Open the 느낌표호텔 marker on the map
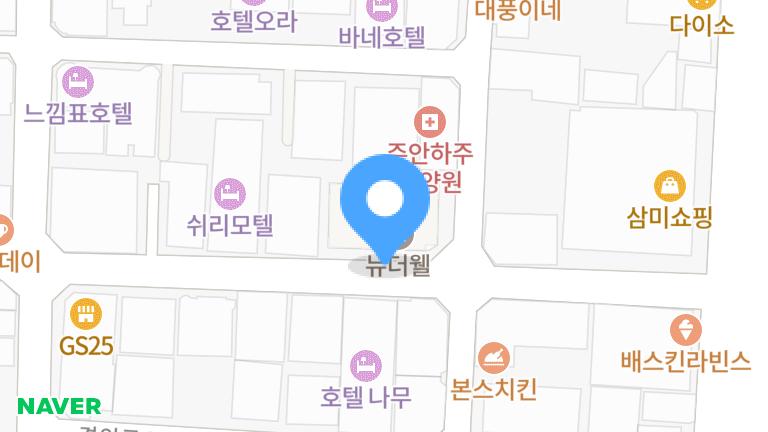This screenshot has height=432, width=768. tap(79, 79)
